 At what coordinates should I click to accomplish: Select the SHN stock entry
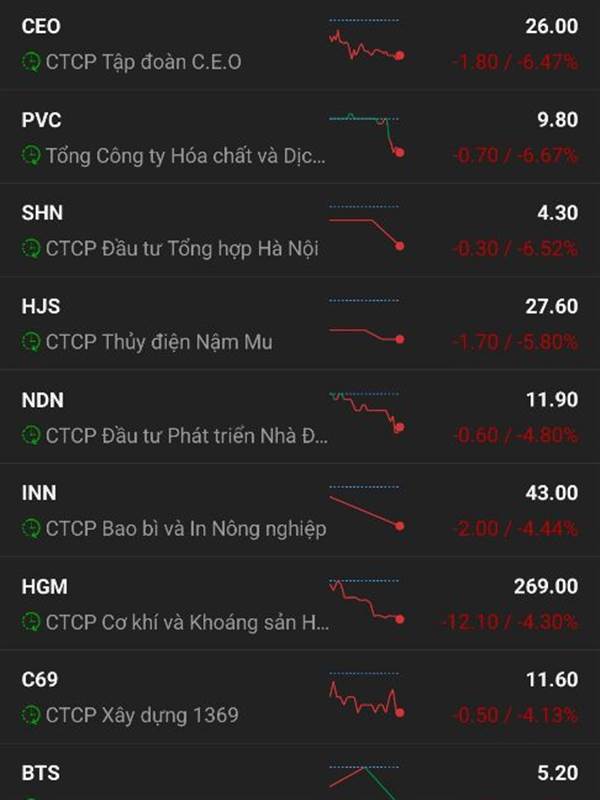300,230
